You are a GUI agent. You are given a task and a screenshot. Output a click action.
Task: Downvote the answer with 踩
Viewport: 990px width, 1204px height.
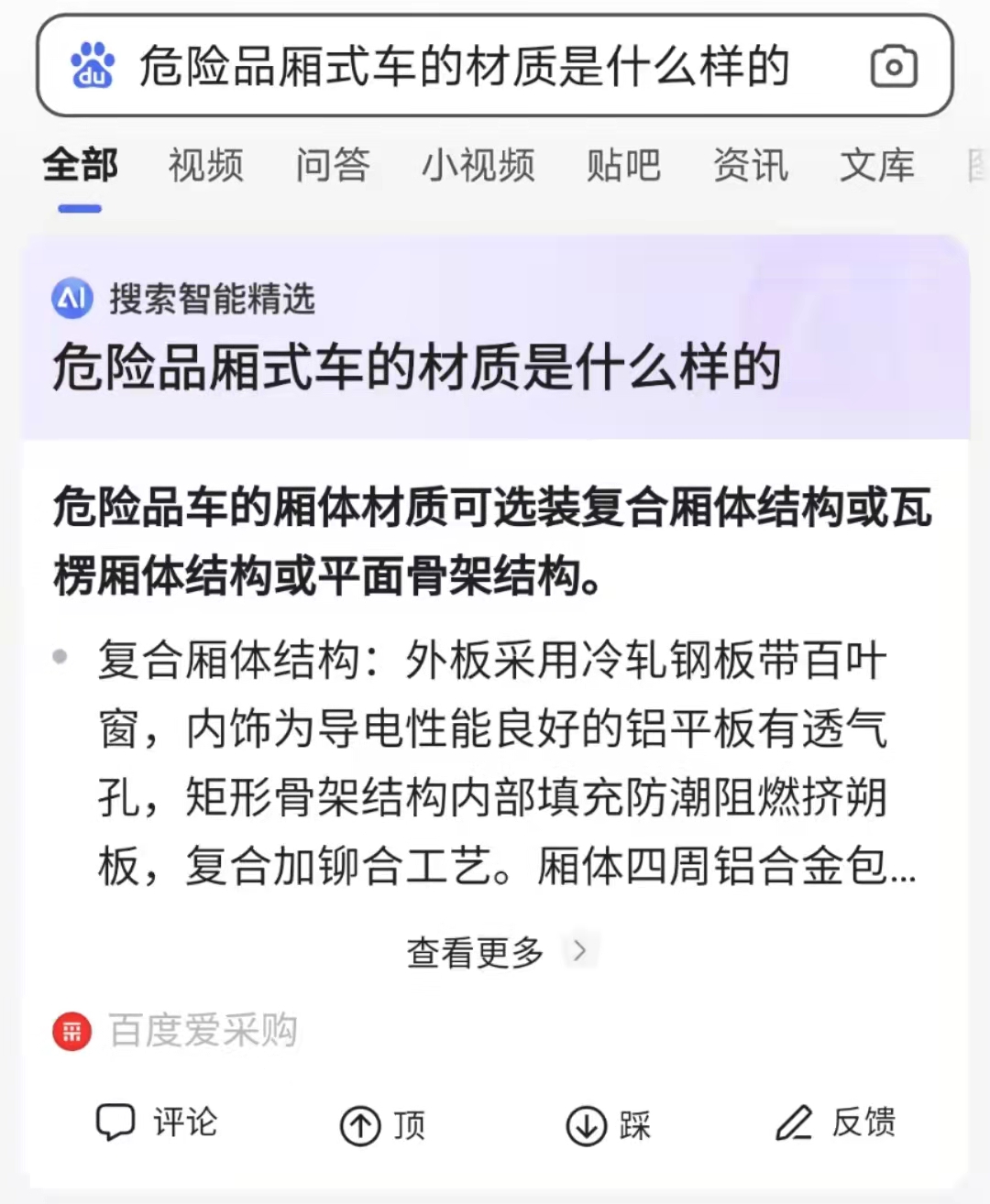609,1124
